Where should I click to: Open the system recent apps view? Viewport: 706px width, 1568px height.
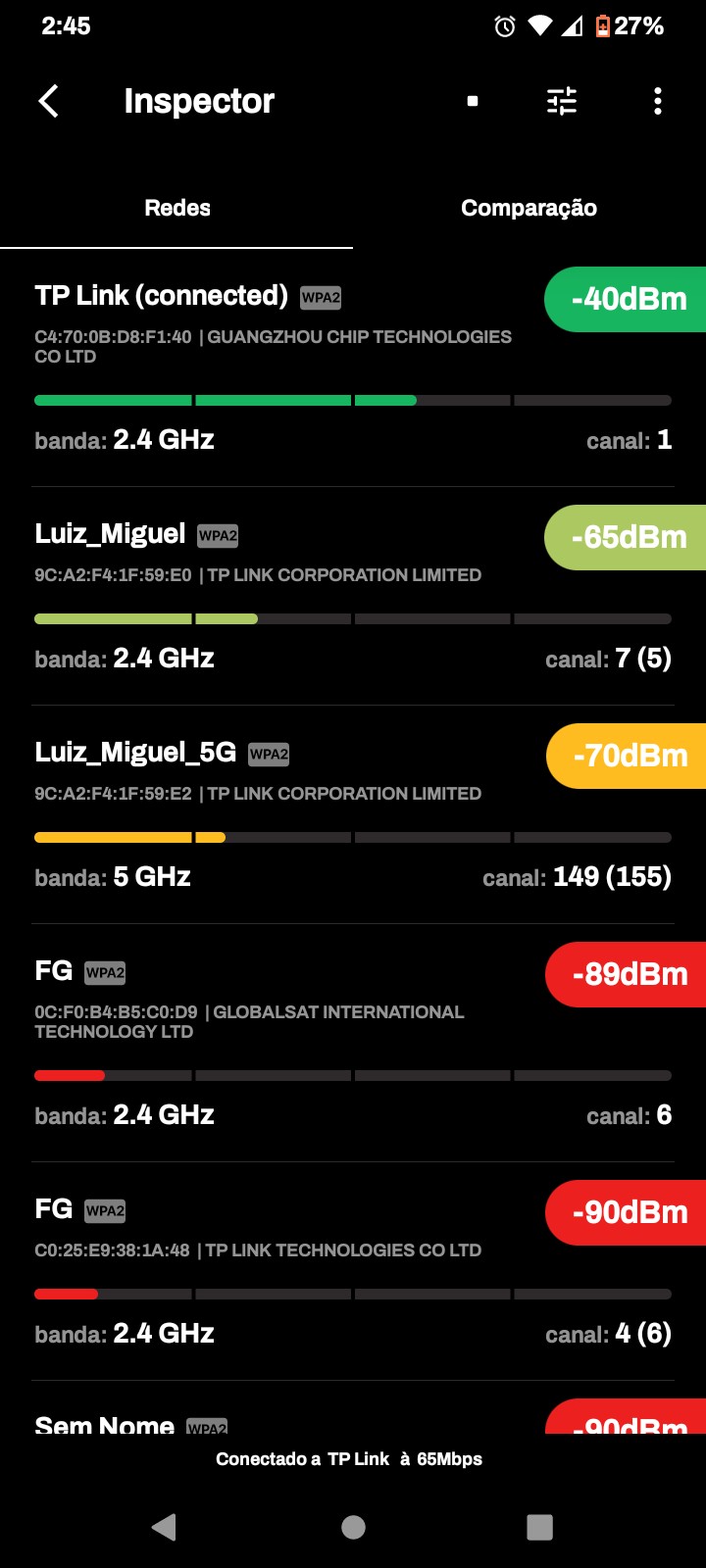[539, 1527]
